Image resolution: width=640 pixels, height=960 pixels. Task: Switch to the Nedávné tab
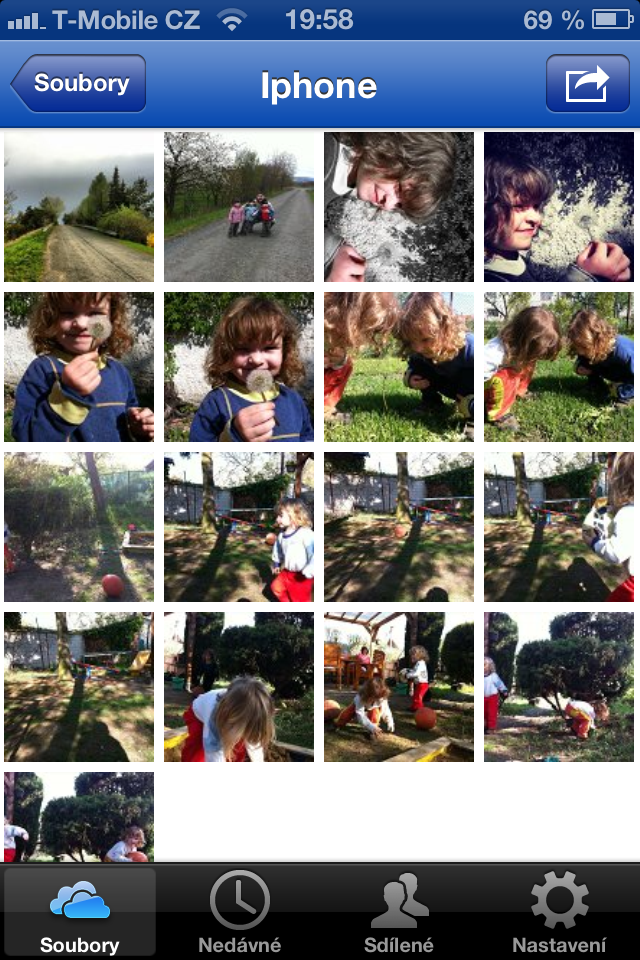(x=239, y=911)
